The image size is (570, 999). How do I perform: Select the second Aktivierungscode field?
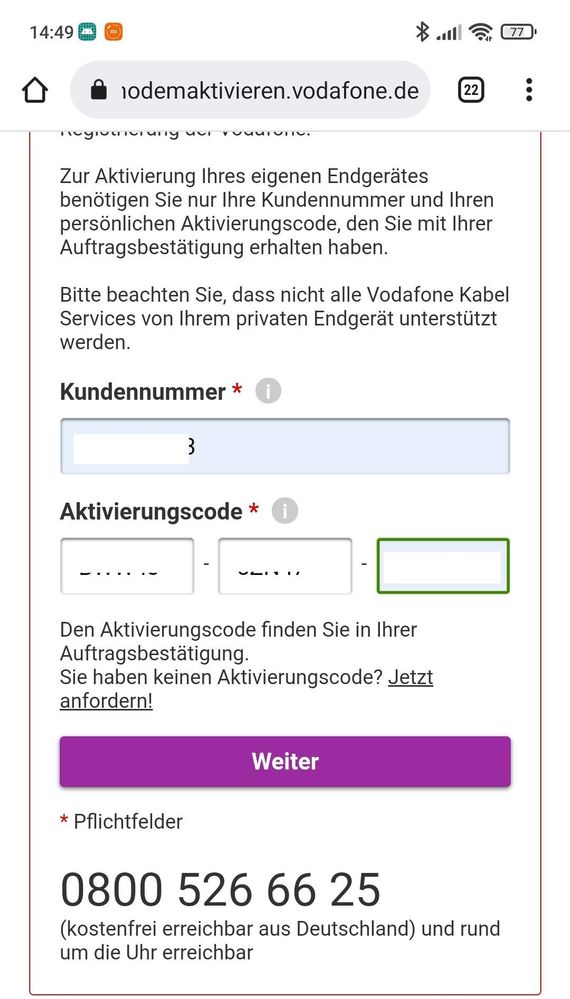pos(285,566)
